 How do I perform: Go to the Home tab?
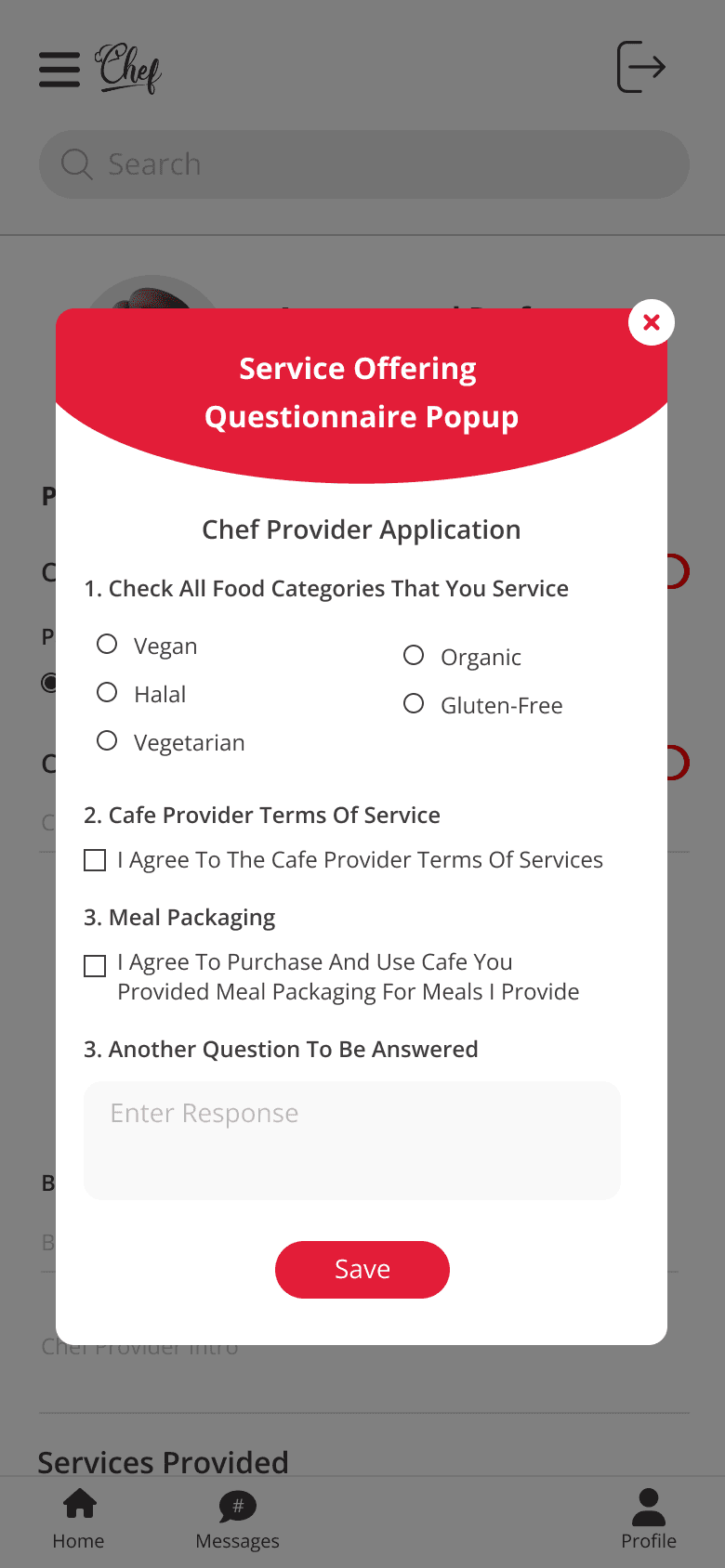coord(79,1520)
